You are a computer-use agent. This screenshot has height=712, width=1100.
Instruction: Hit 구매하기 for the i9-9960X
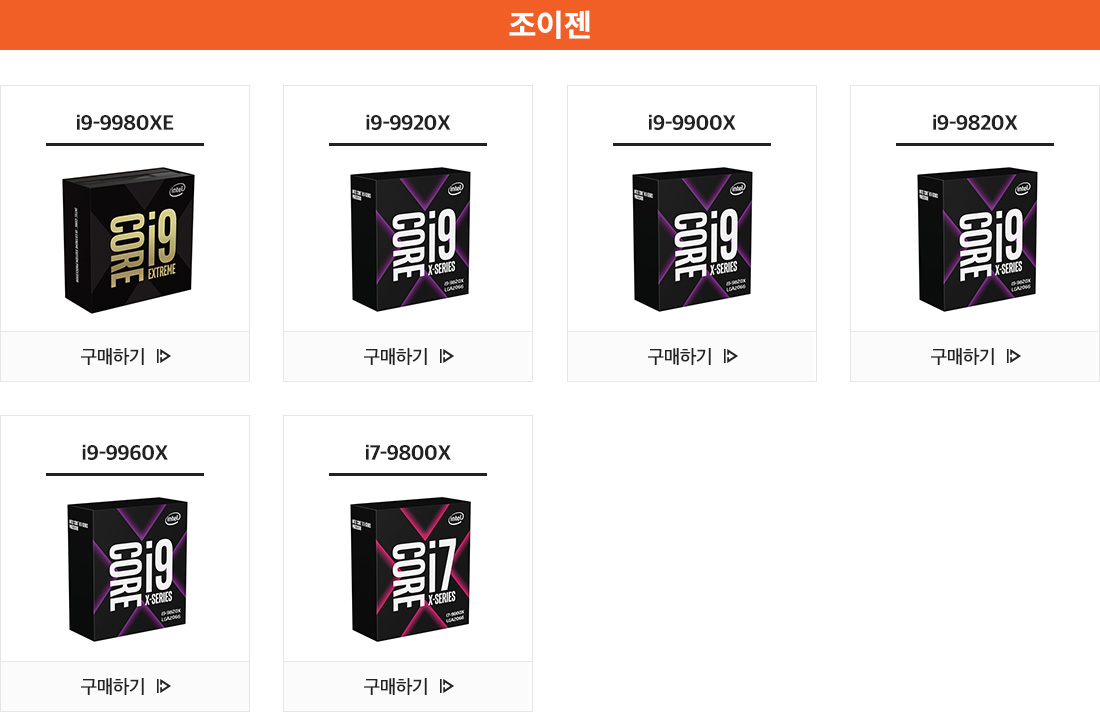pyautogui.click(x=125, y=686)
